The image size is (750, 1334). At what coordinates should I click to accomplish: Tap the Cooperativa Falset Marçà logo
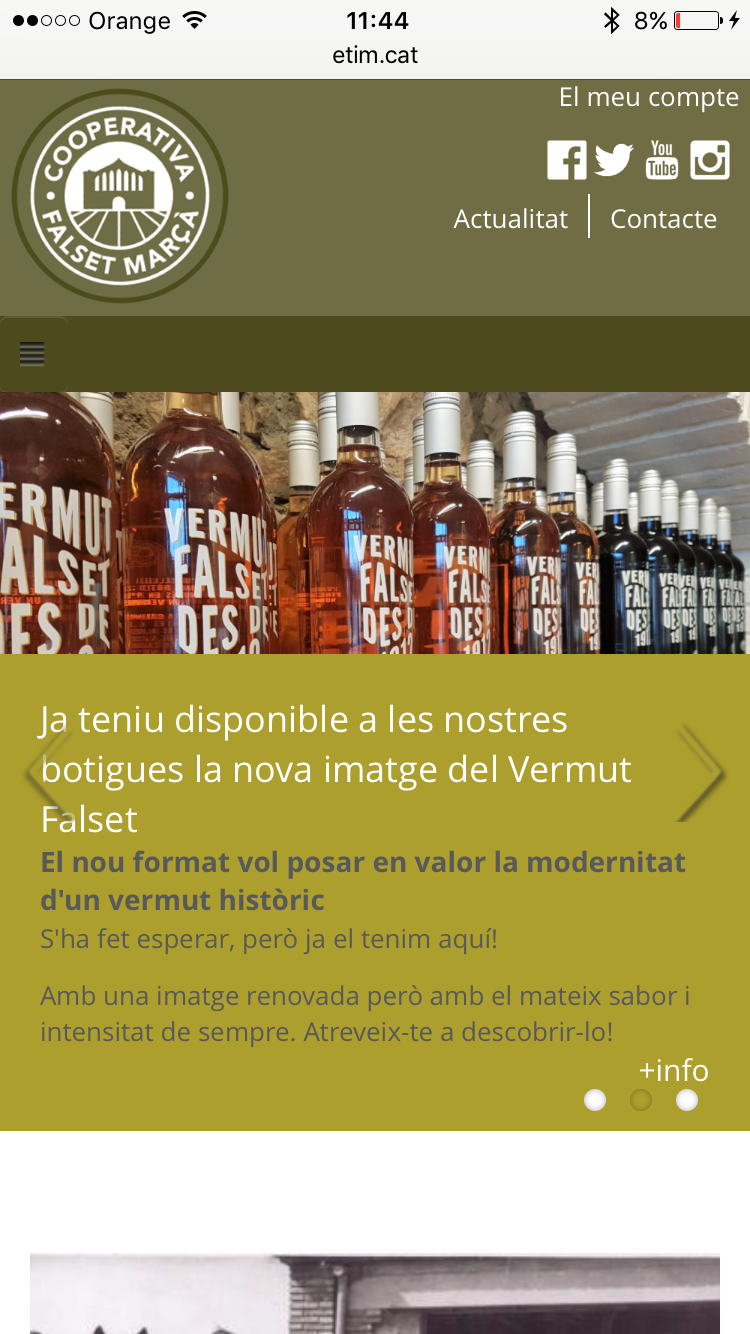tap(120, 196)
